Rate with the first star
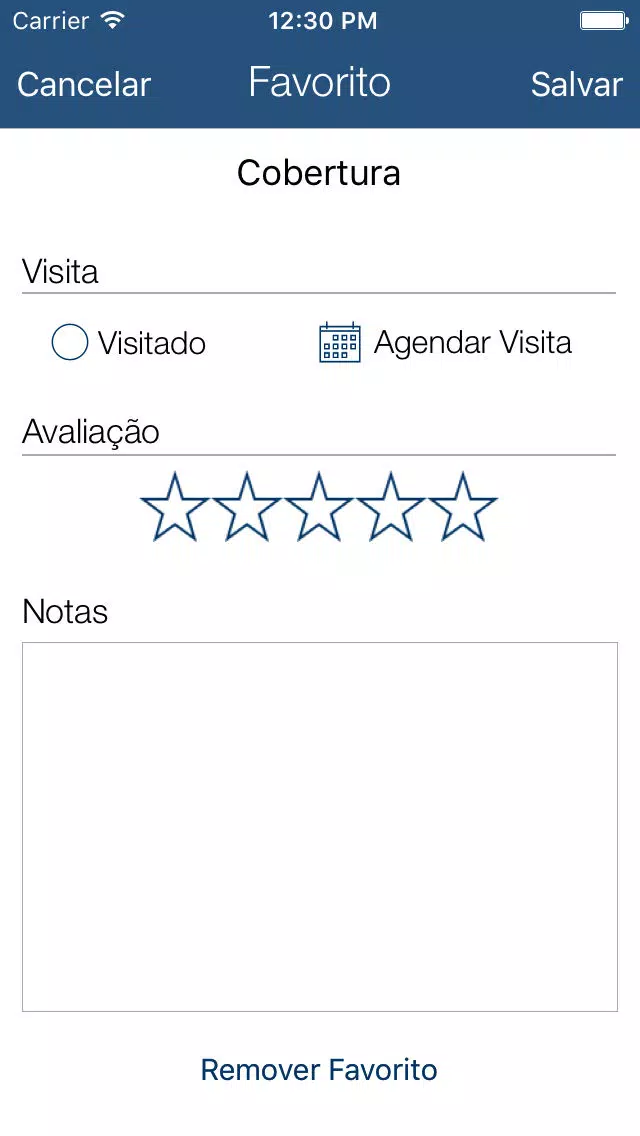This screenshot has height=1136, width=640. click(x=175, y=506)
